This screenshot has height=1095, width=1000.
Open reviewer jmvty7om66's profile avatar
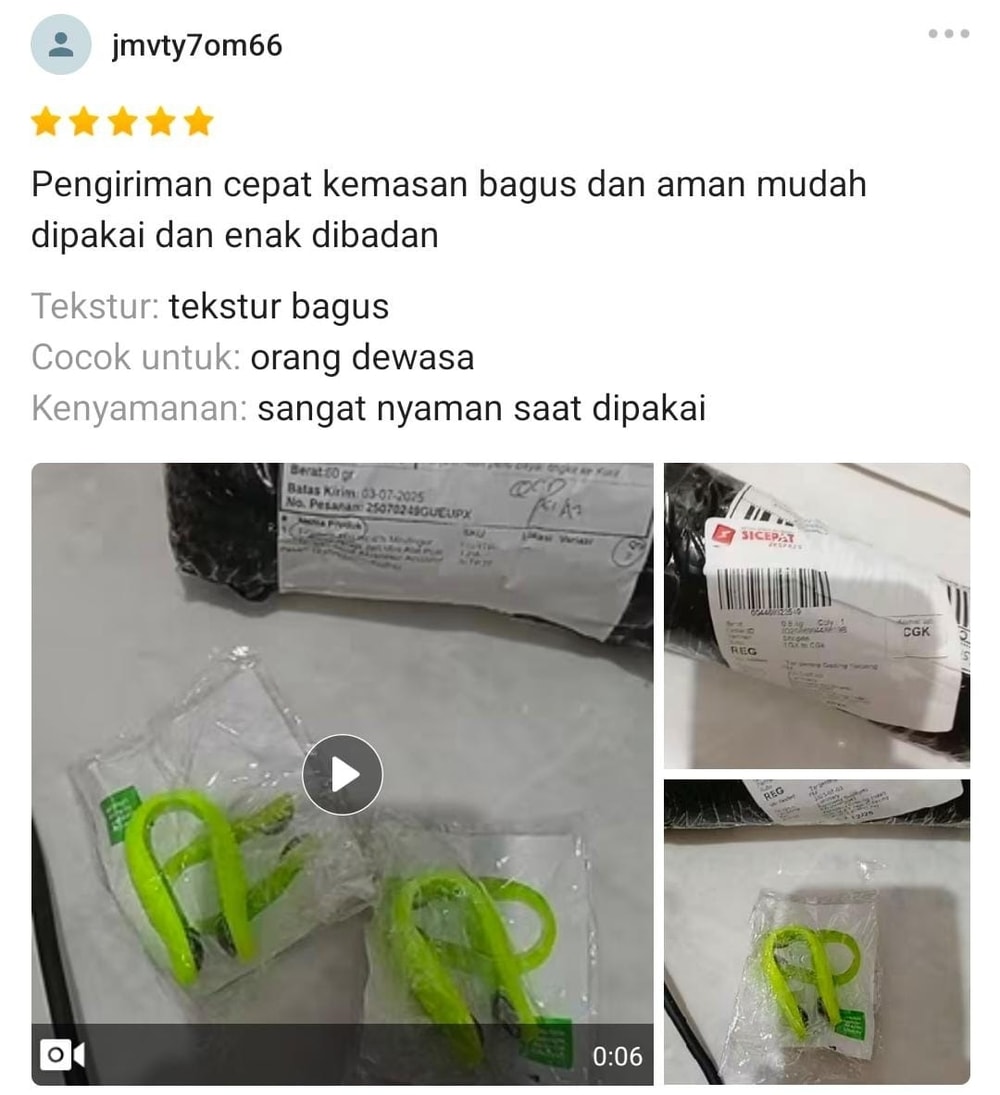click(x=61, y=45)
